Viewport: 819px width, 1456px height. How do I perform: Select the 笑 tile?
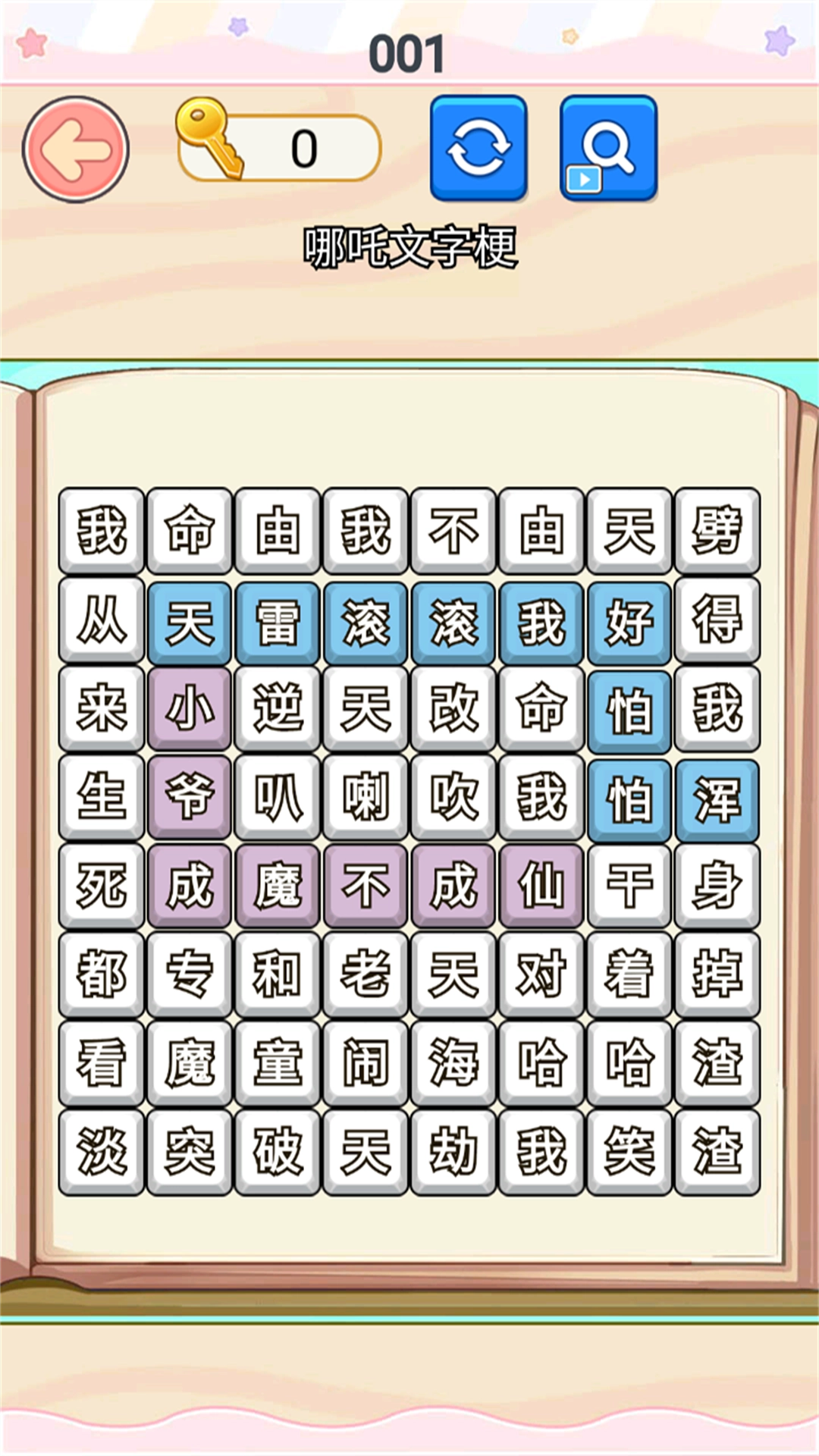tap(629, 1151)
